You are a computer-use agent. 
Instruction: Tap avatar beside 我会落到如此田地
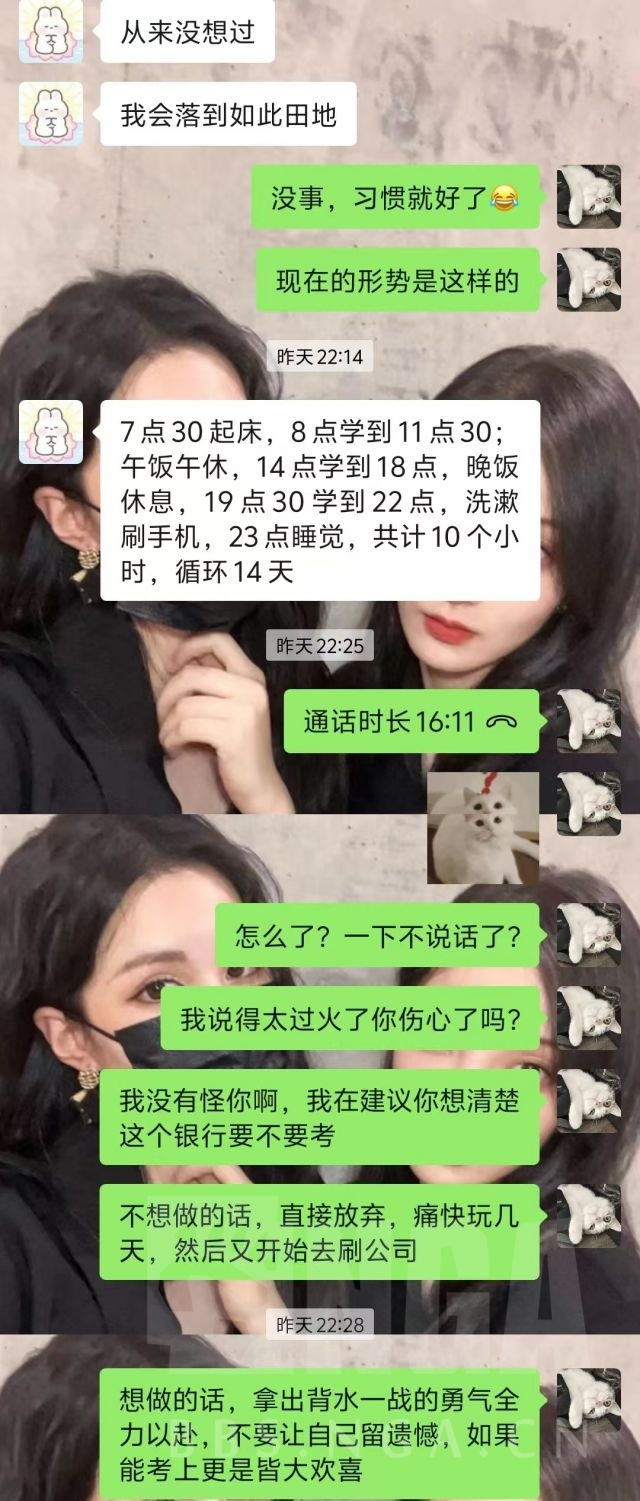click(51, 114)
